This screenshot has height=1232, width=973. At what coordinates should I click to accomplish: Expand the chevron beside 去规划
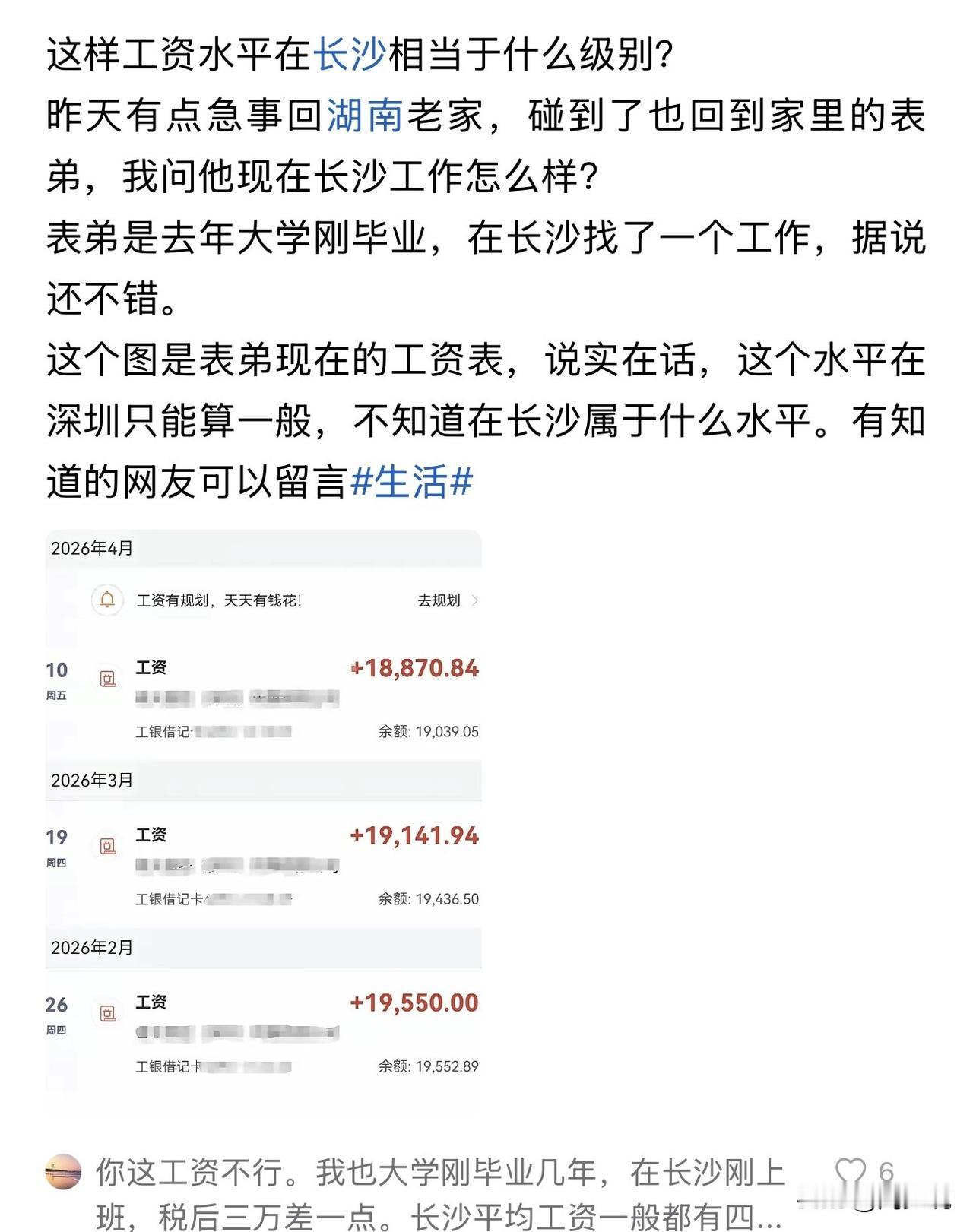(474, 600)
